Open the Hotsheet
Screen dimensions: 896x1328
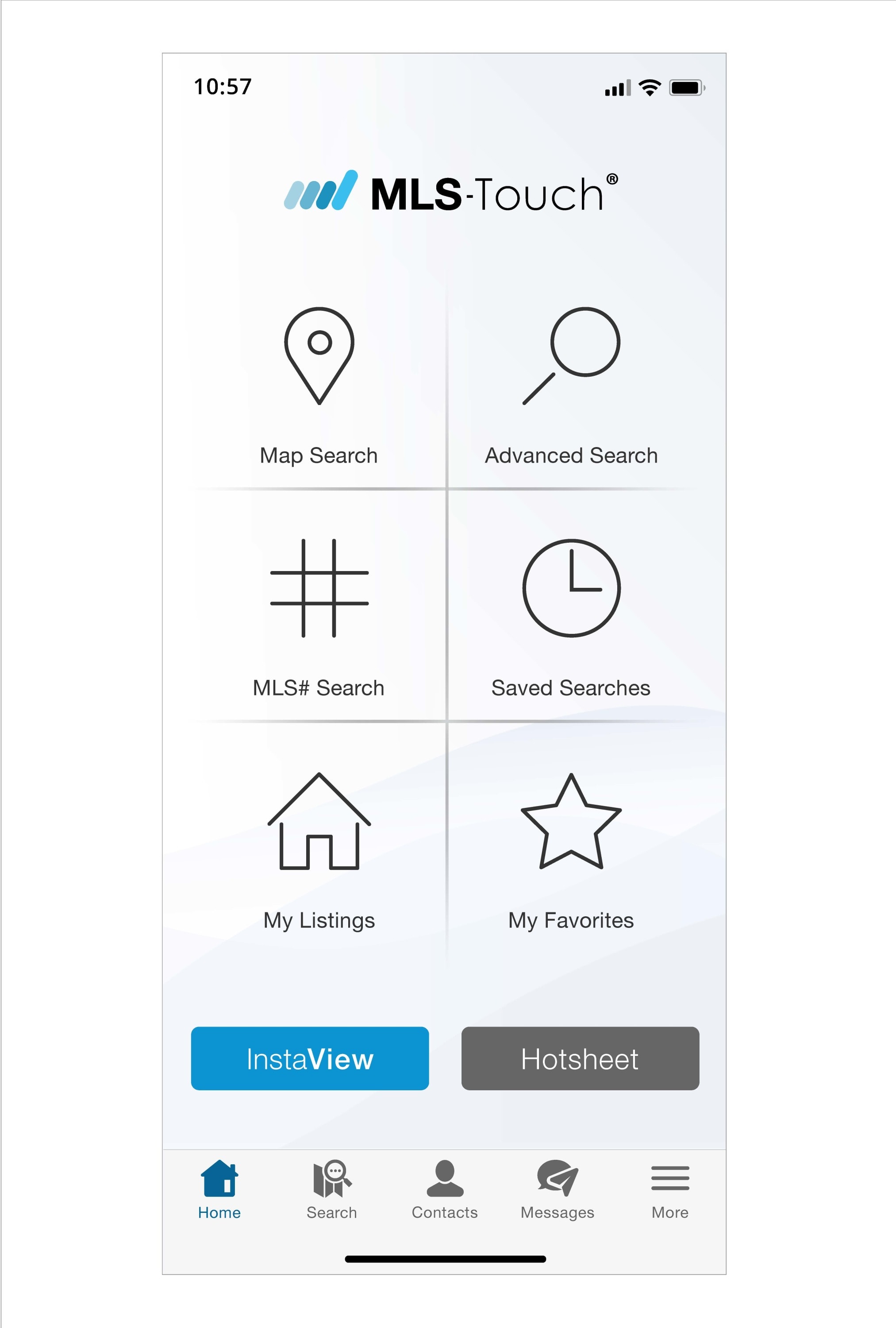tap(580, 1059)
